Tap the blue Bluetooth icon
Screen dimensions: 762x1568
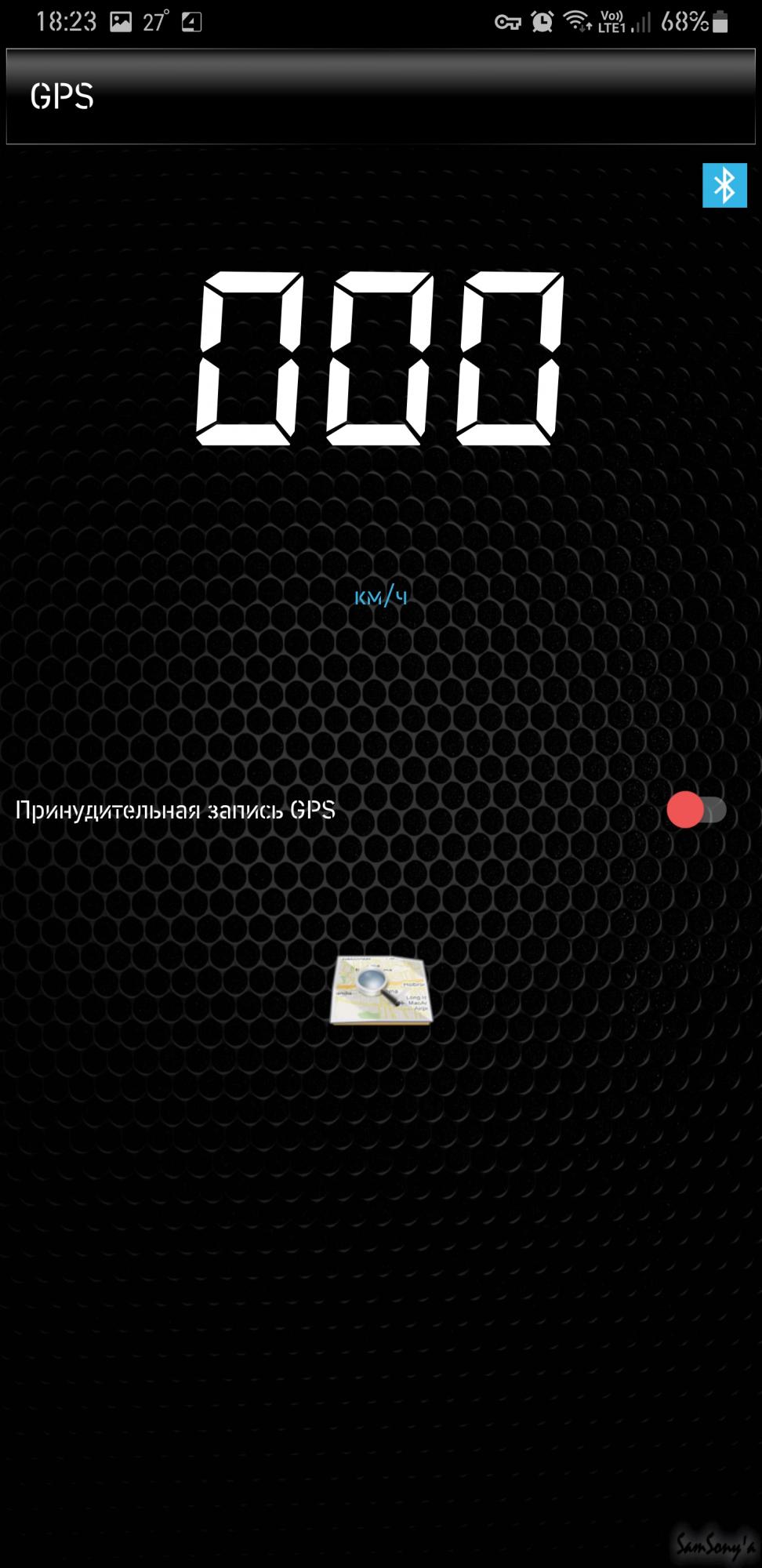click(724, 186)
